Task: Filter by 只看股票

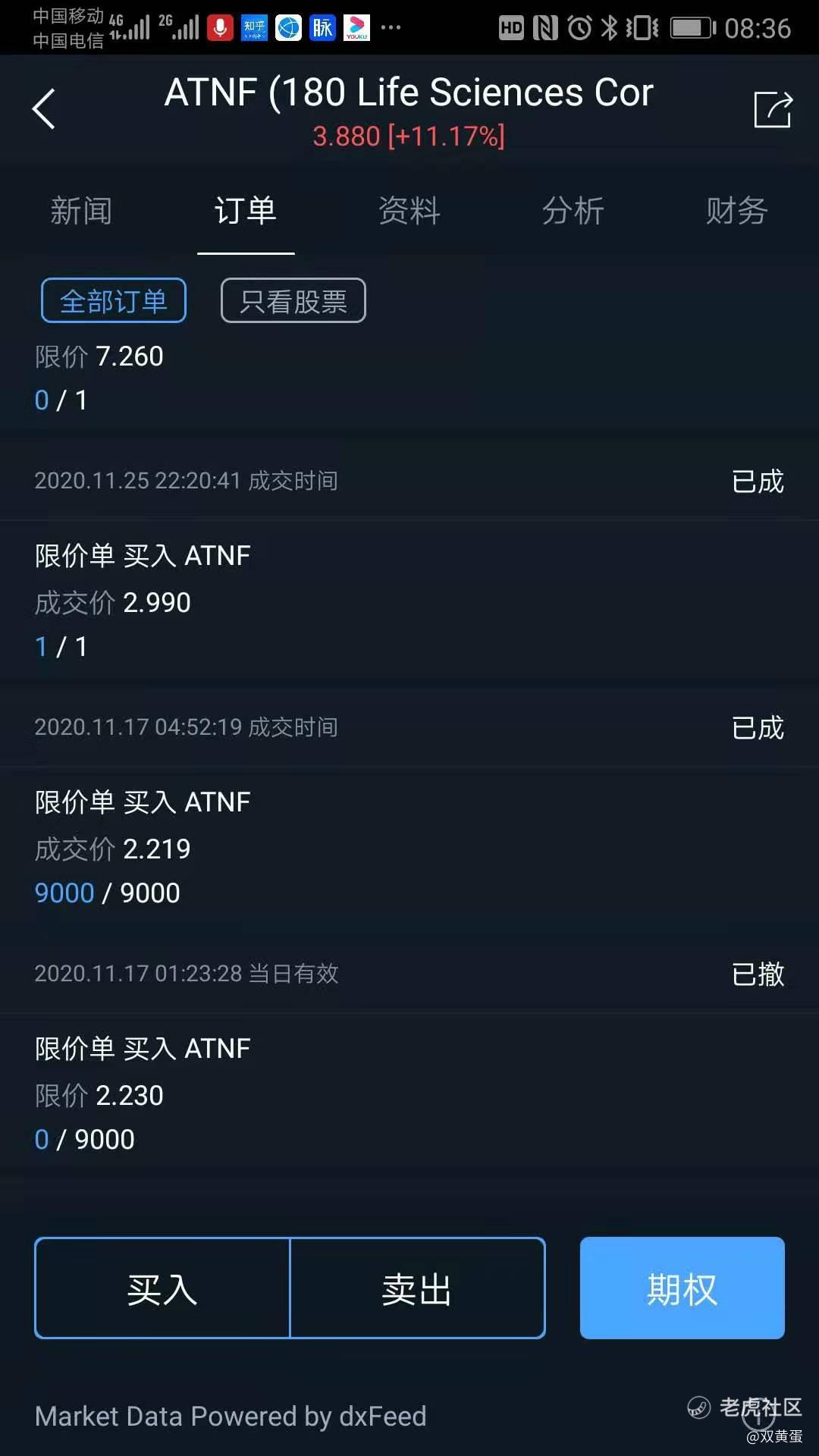Action: click(293, 300)
